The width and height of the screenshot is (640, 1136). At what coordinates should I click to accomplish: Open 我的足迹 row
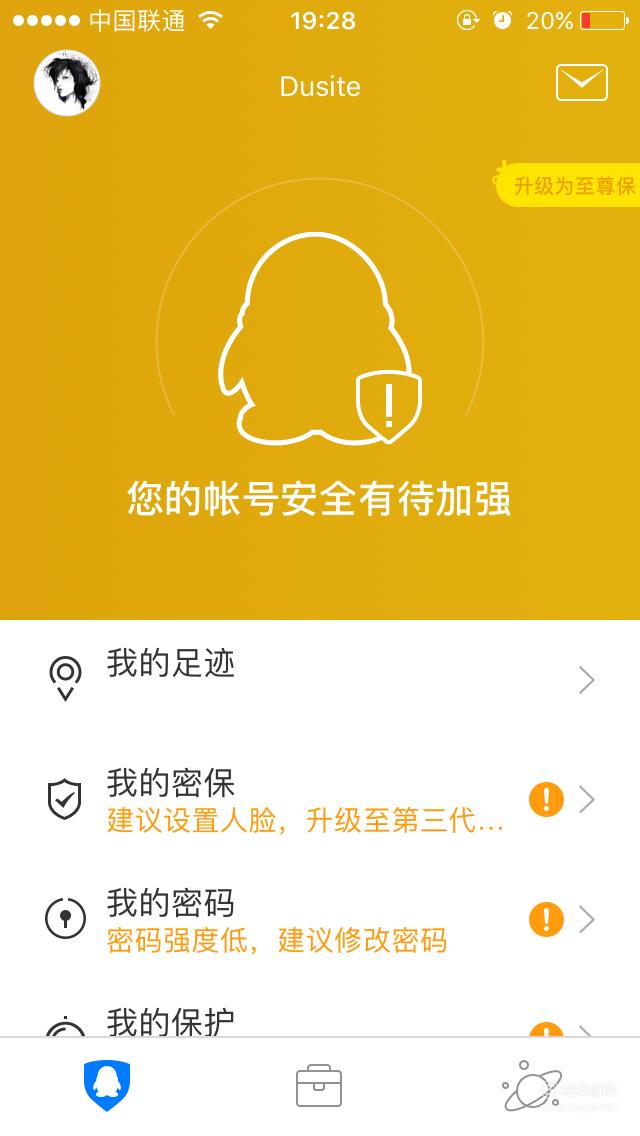click(x=320, y=680)
